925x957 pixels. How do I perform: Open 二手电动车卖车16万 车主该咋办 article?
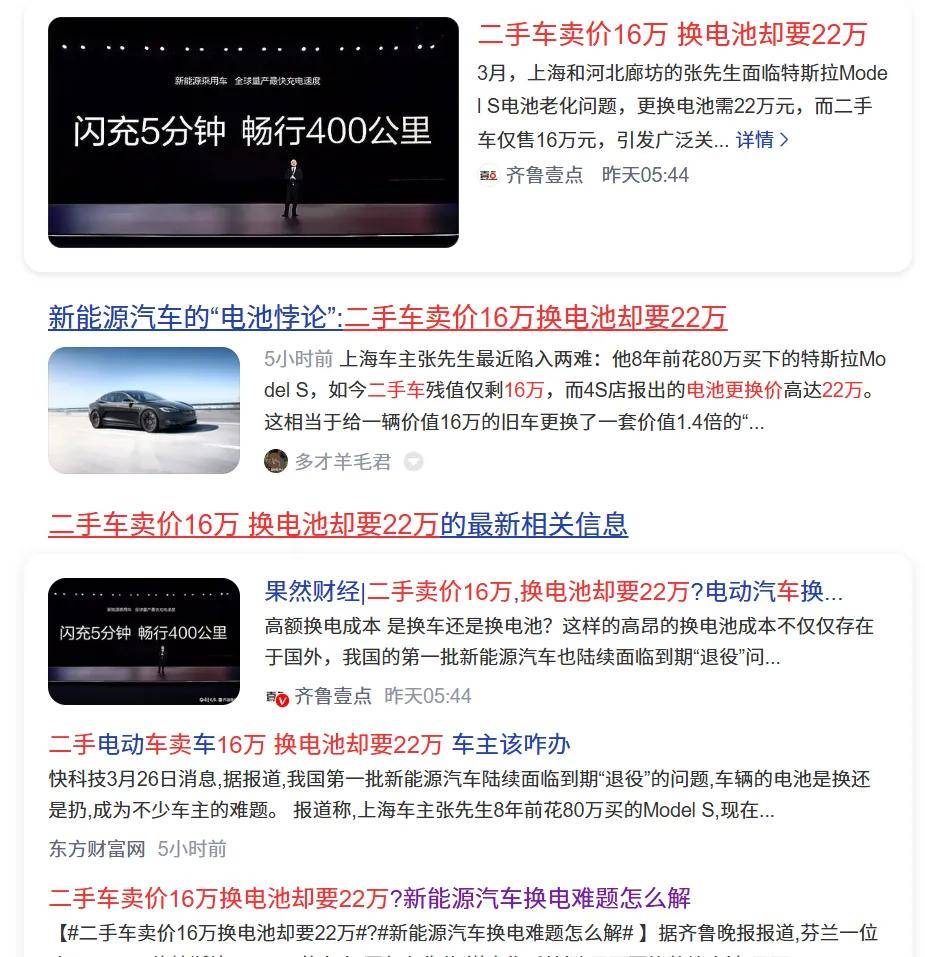(309, 744)
